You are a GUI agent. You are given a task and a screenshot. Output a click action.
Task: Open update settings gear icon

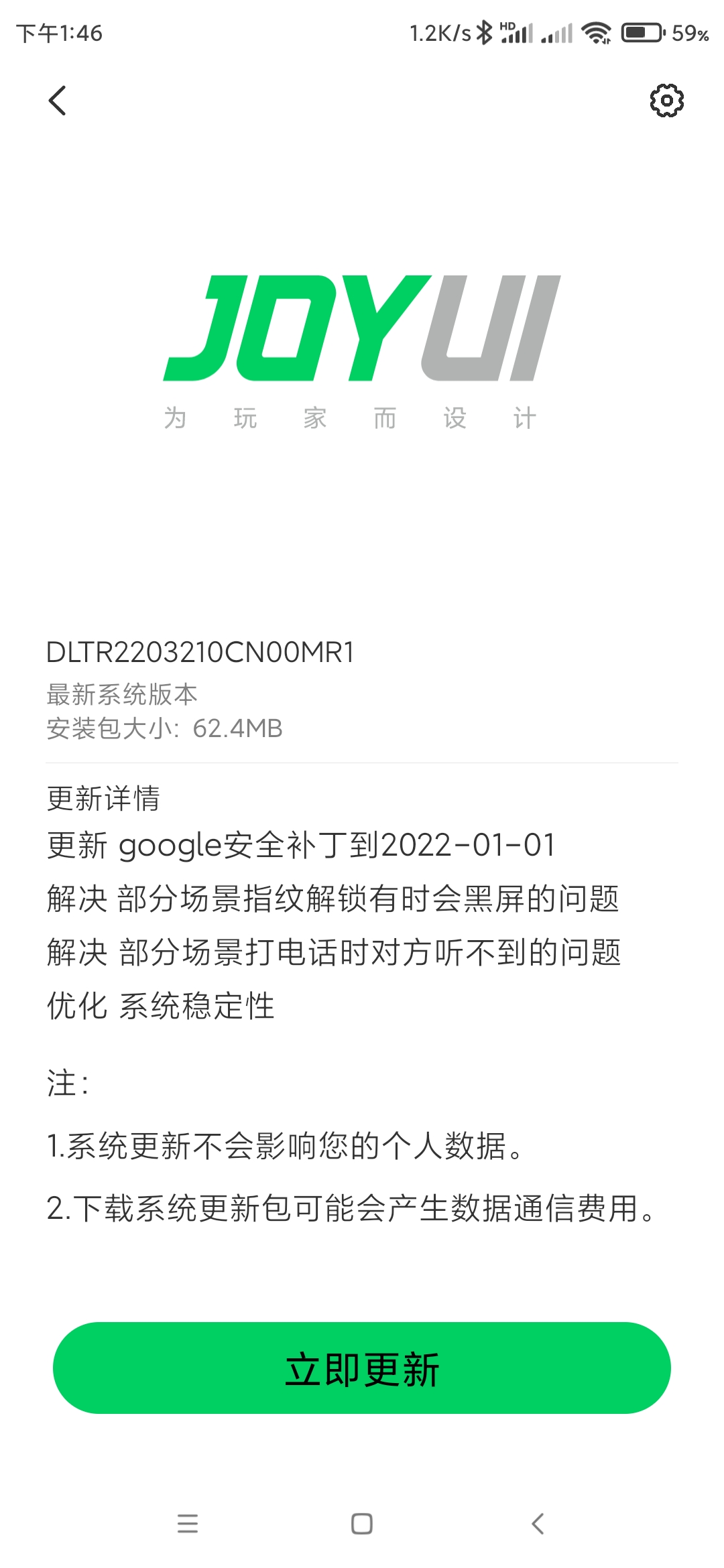click(666, 101)
